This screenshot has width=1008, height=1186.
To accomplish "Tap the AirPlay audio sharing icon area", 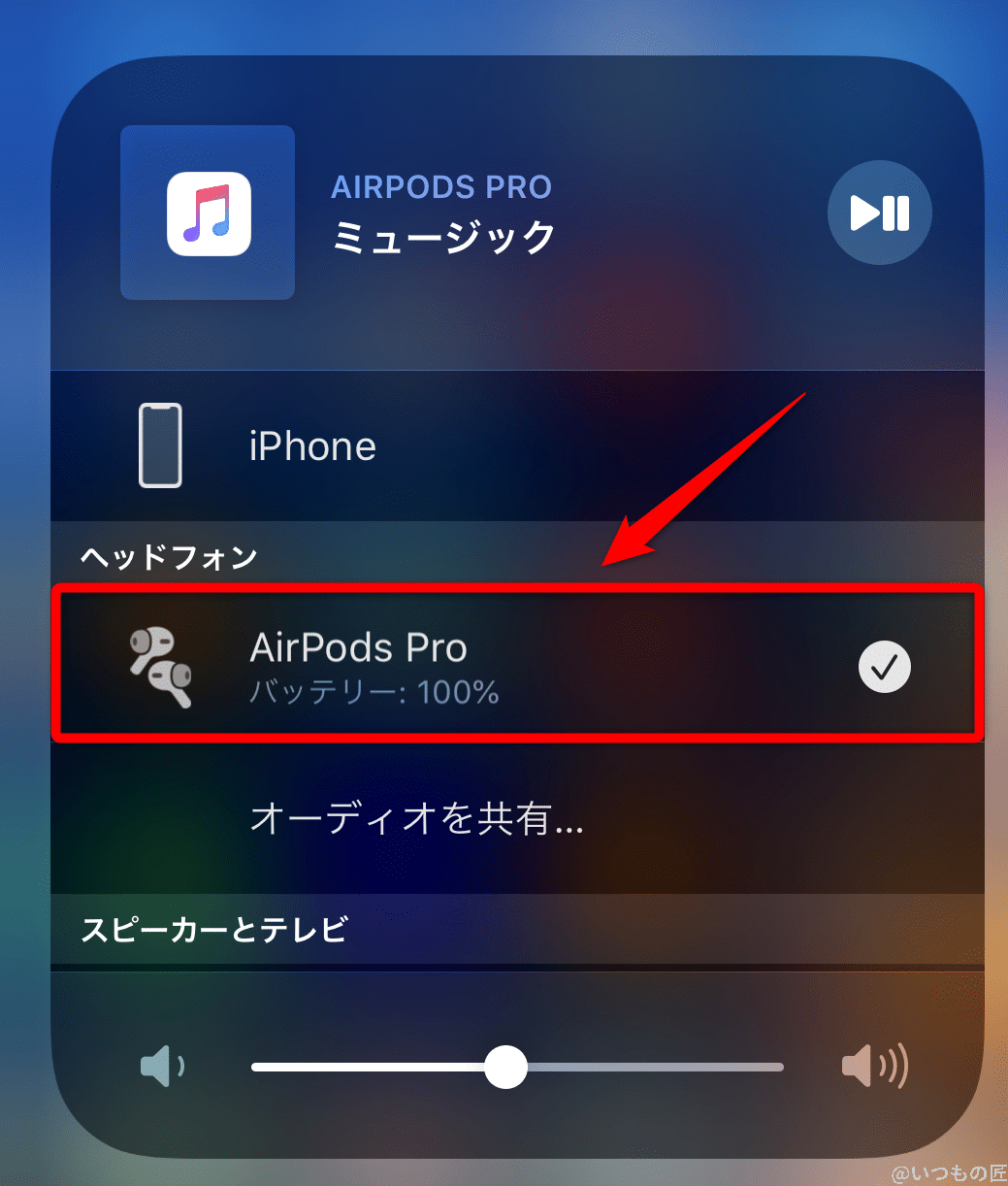I will [417, 820].
